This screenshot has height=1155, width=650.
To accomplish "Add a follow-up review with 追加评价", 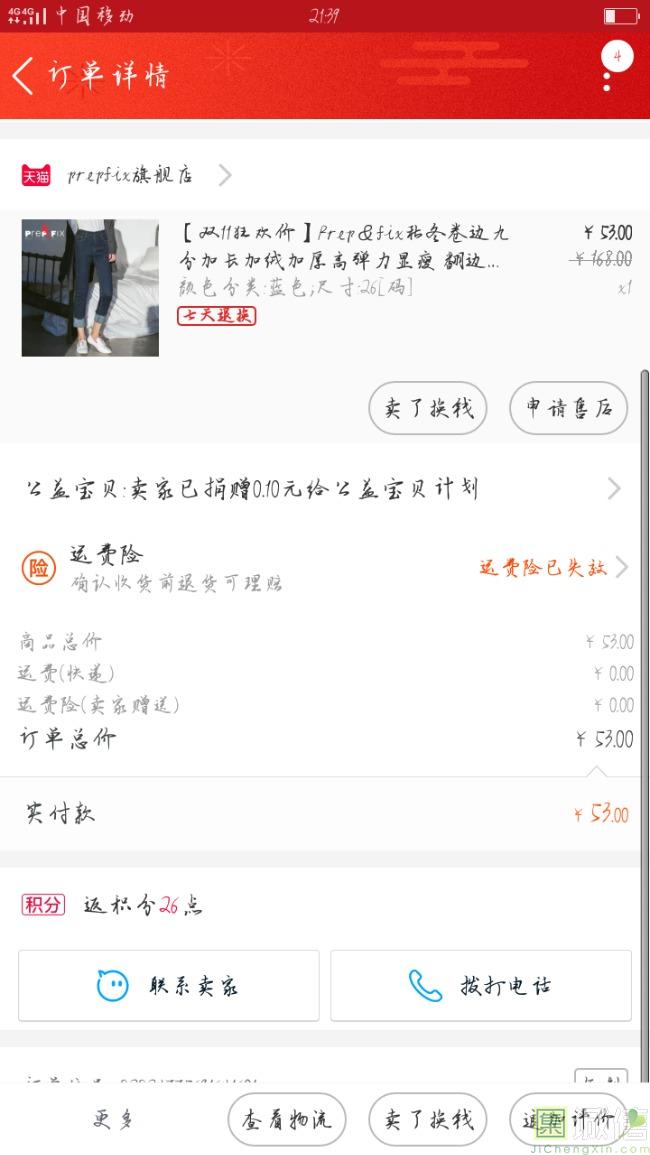I will pyautogui.click(x=568, y=1119).
